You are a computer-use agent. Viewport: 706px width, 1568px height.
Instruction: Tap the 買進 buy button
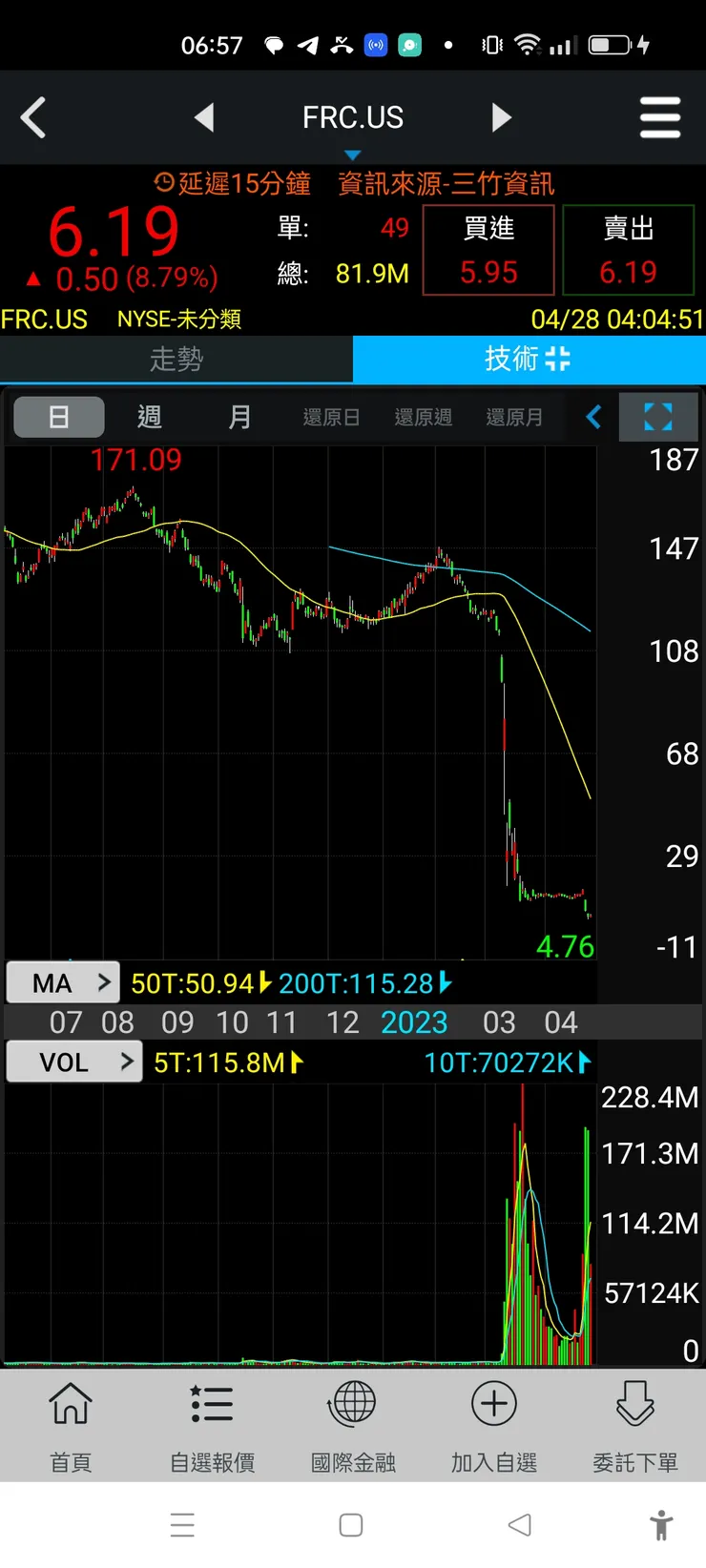click(x=488, y=250)
